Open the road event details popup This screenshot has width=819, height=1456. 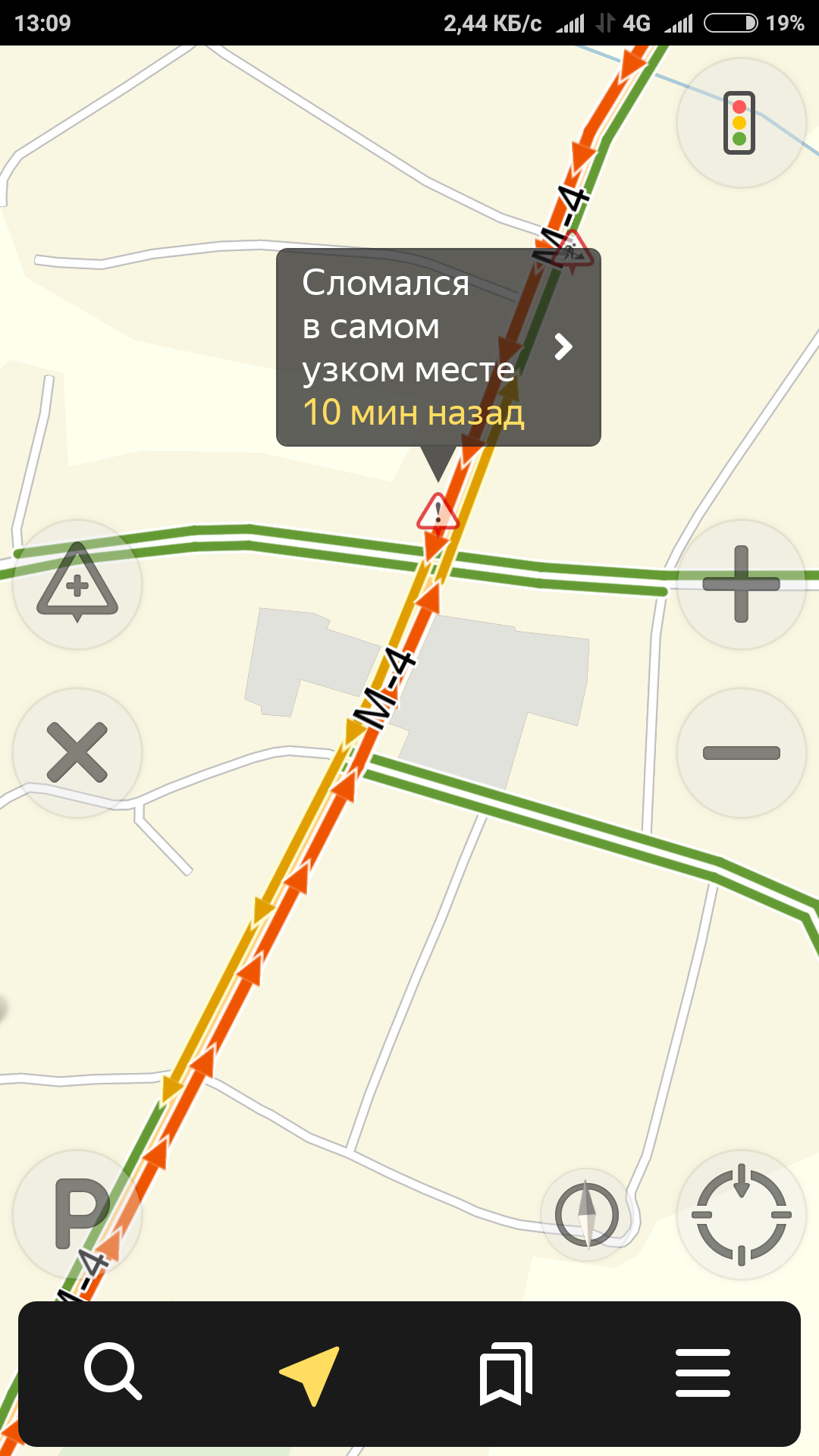438,347
